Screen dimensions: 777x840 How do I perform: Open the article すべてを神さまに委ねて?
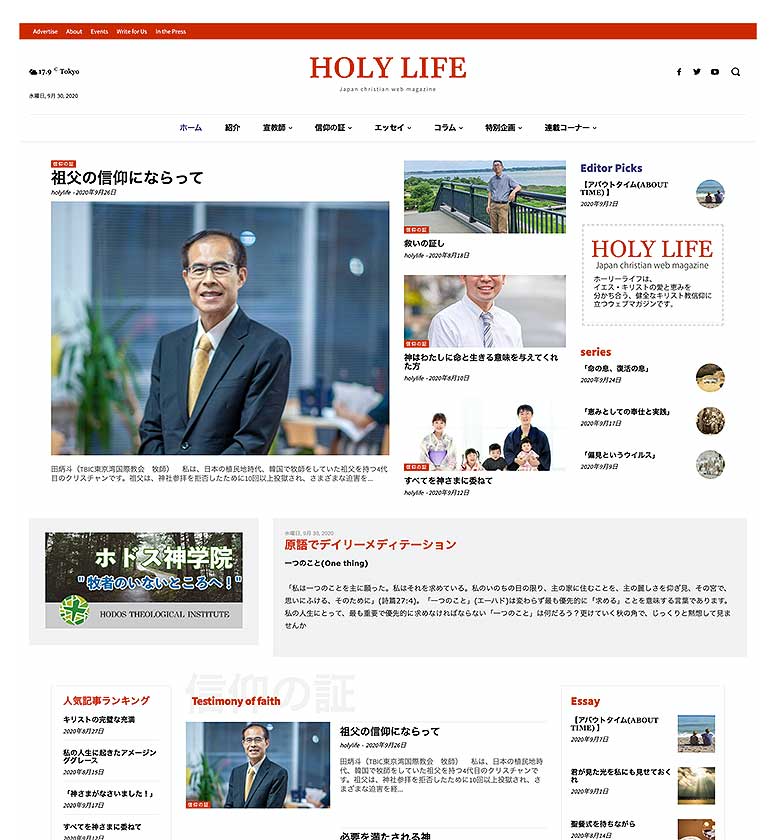click(x=448, y=480)
